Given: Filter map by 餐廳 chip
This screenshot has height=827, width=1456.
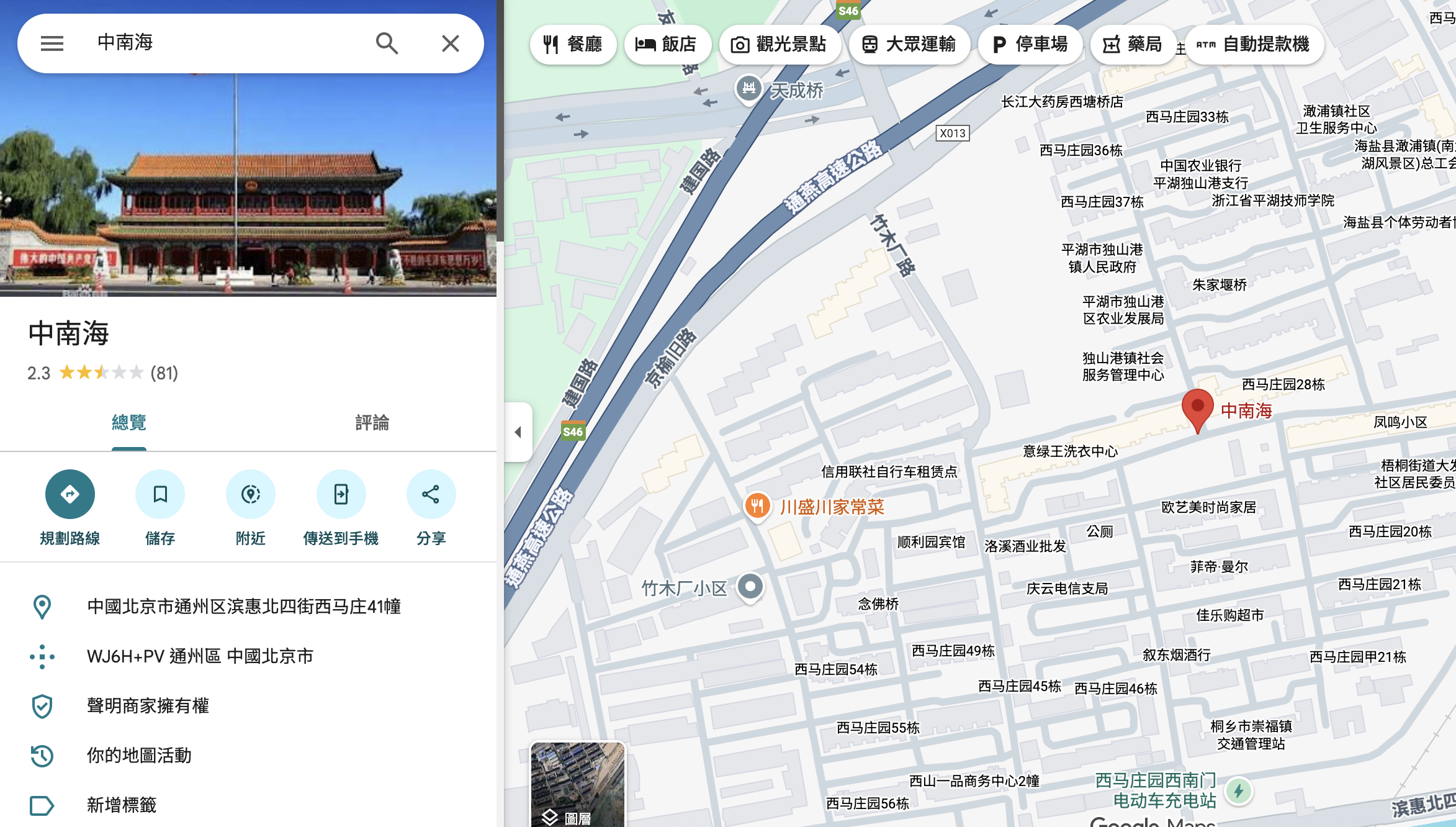Looking at the screenshot, I should (x=573, y=45).
